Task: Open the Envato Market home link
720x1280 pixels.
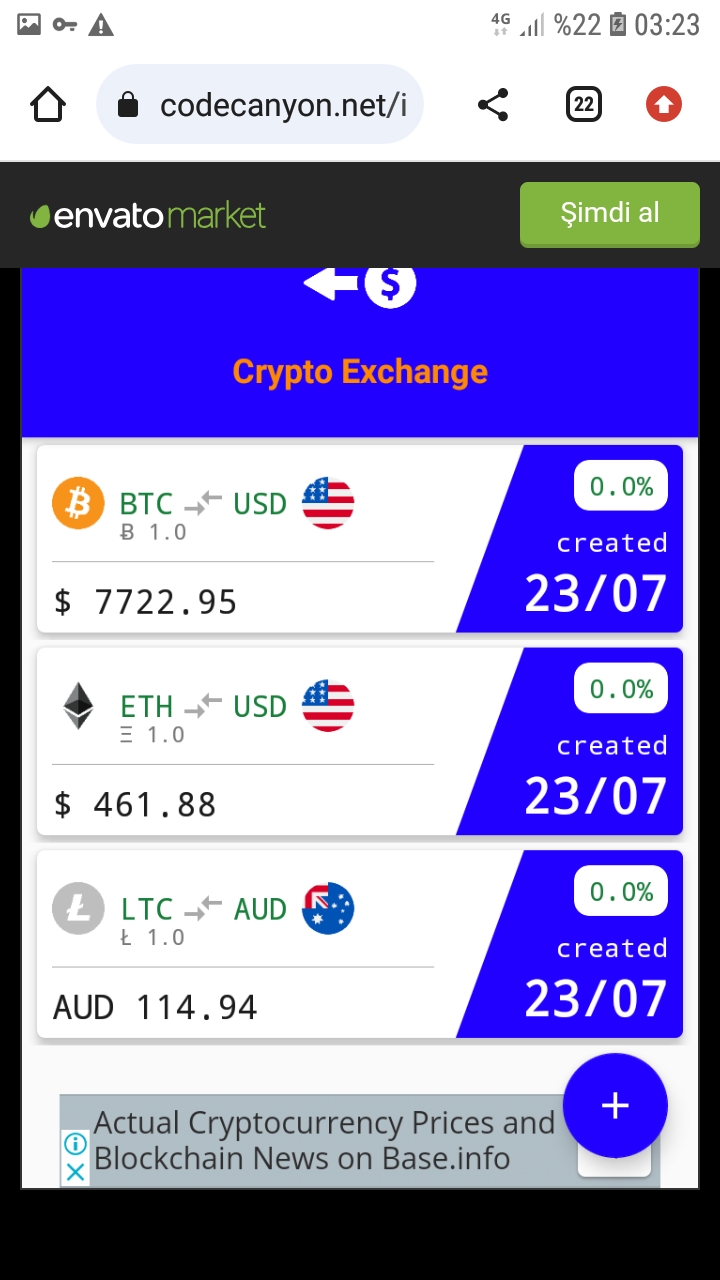Action: (148, 215)
